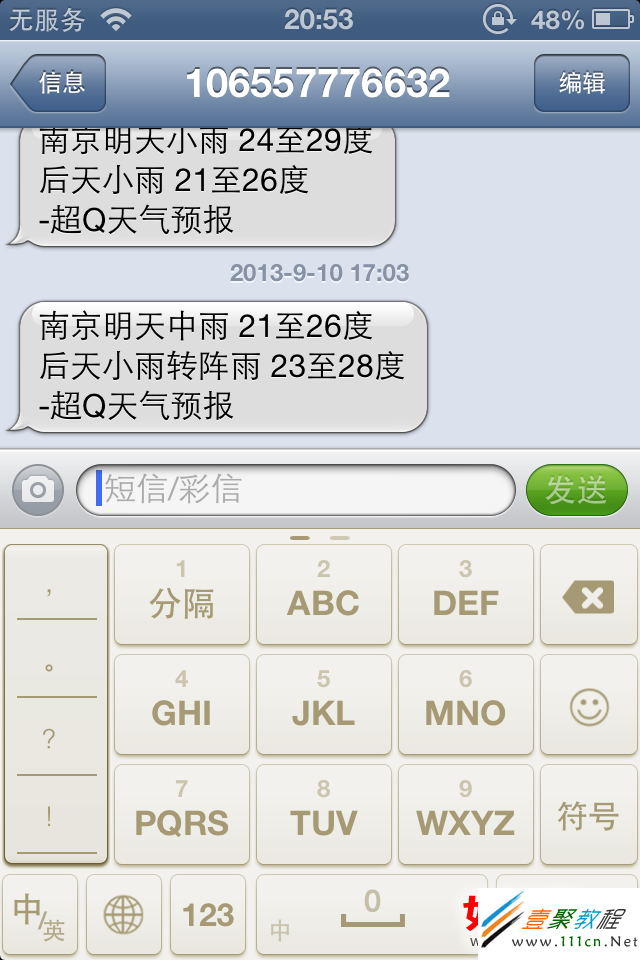Screen dimensions: 640x960
Task: Open the emoji smiley key
Action: (588, 707)
